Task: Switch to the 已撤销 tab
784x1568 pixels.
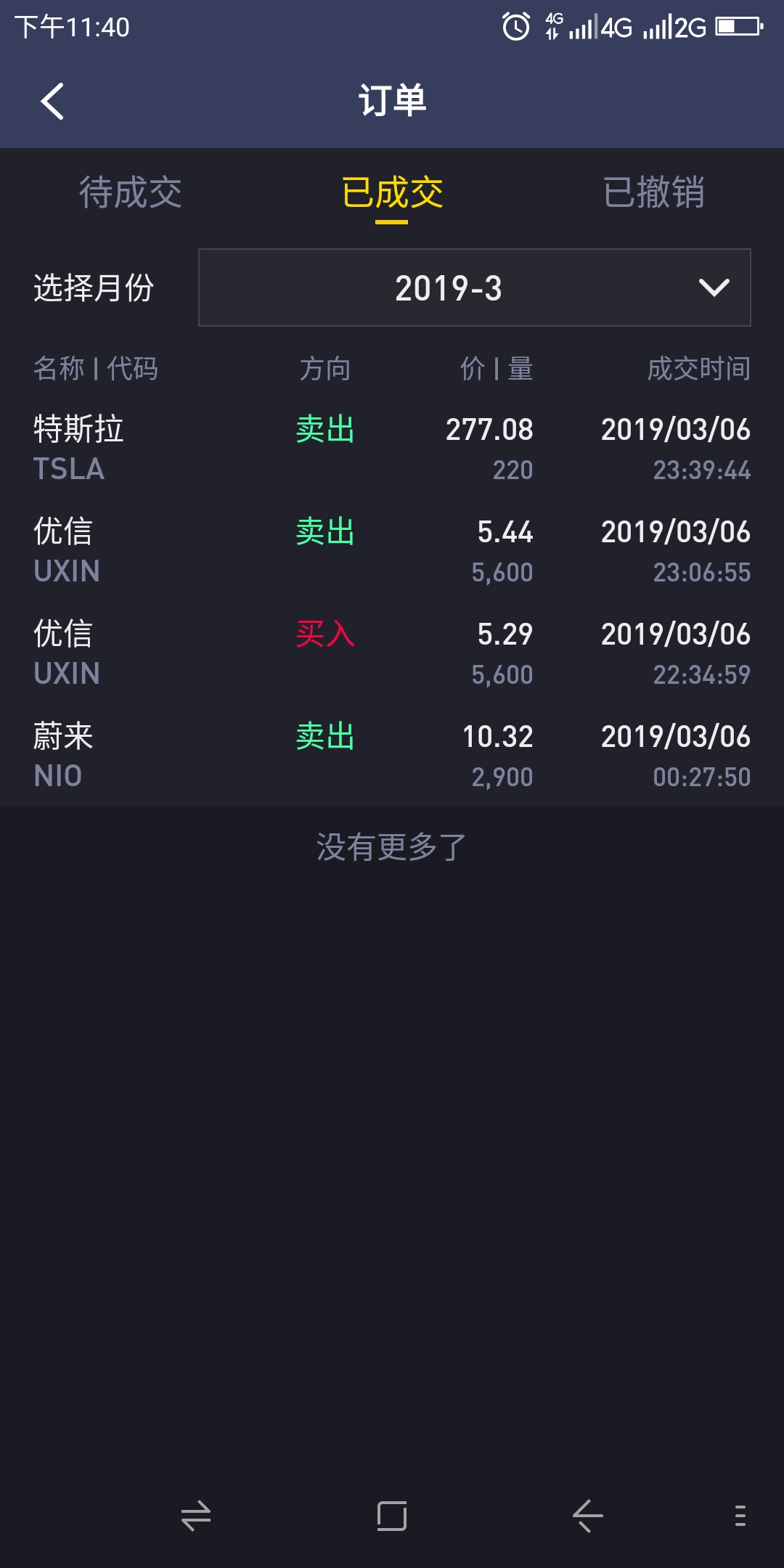Action: pyautogui.click(x=653, y=192)
